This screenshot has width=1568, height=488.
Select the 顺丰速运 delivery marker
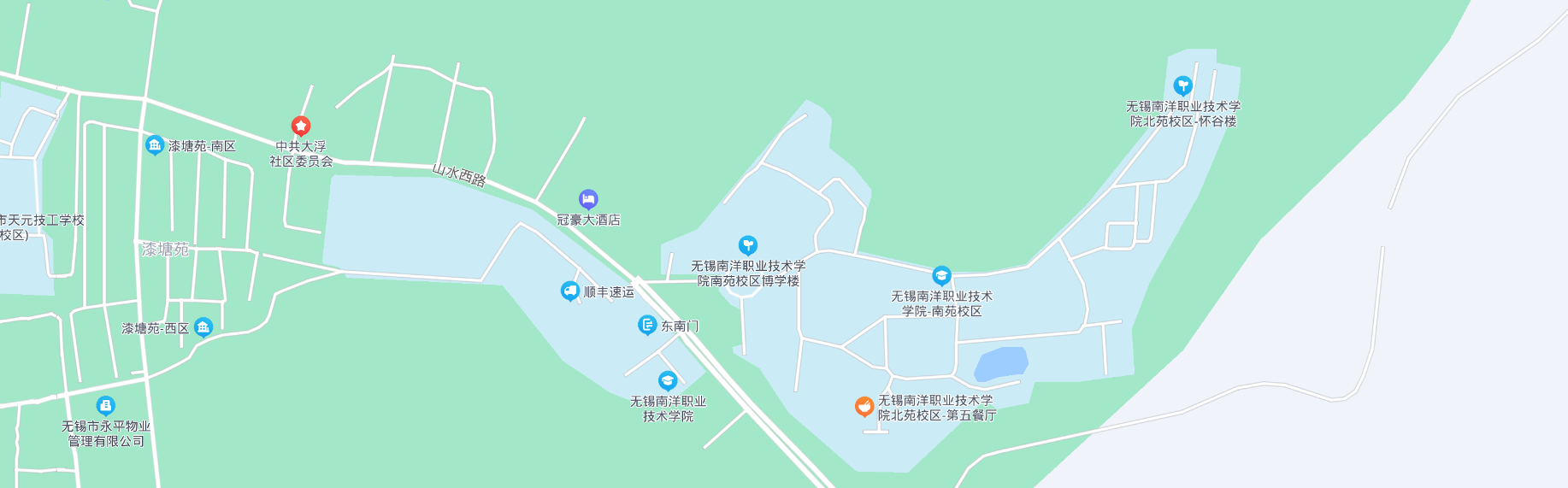[570, 291]
